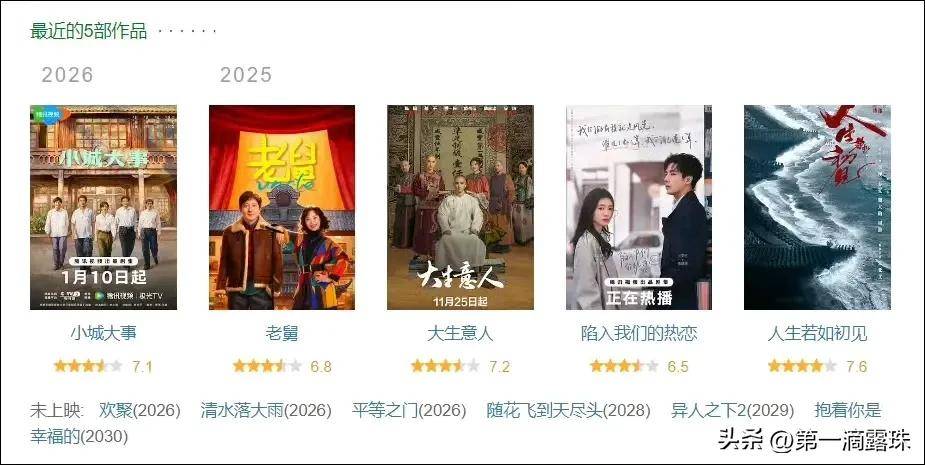Visit the 陷入我们的热恋 title link
This screenshot has width=925, height=465.
(639, 334)
